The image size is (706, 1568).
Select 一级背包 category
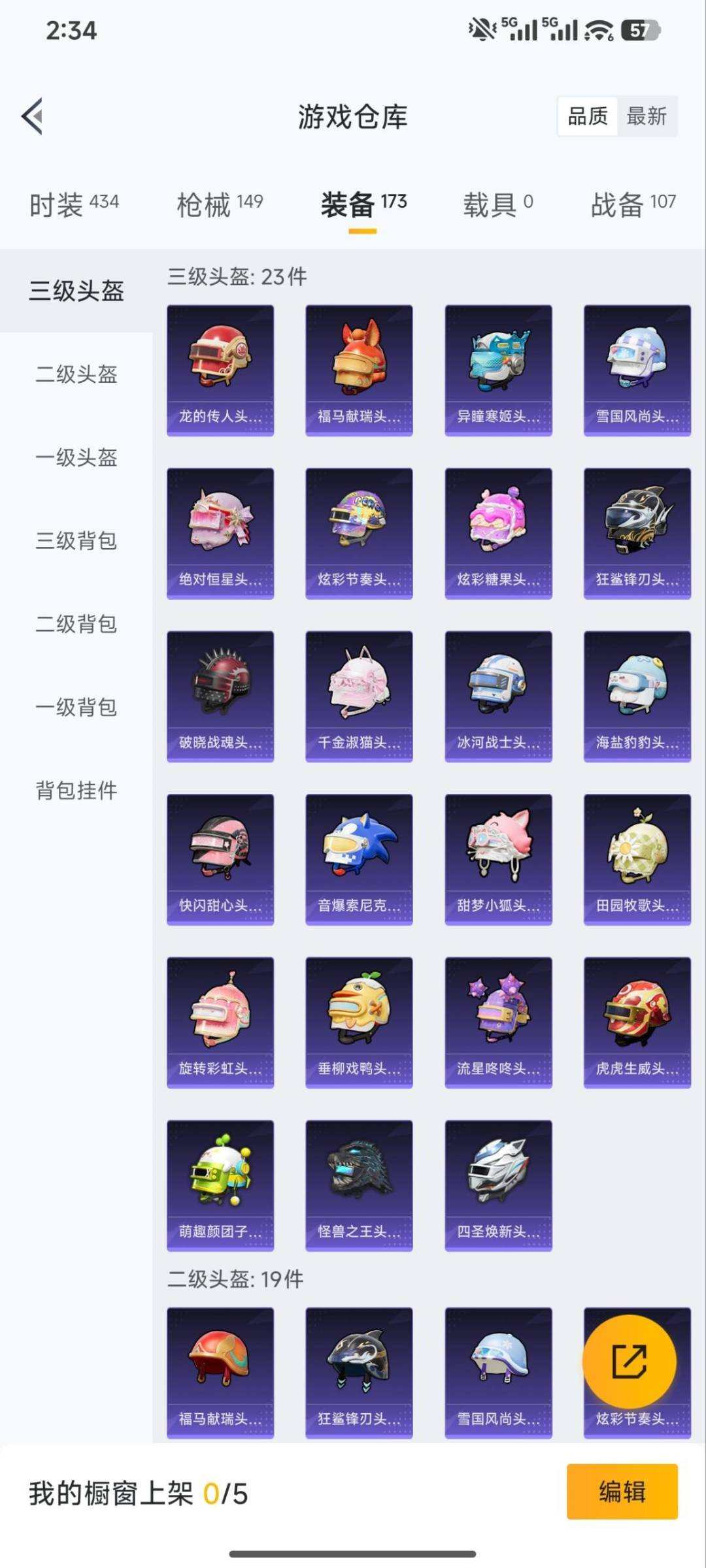(x=76, y=707)
